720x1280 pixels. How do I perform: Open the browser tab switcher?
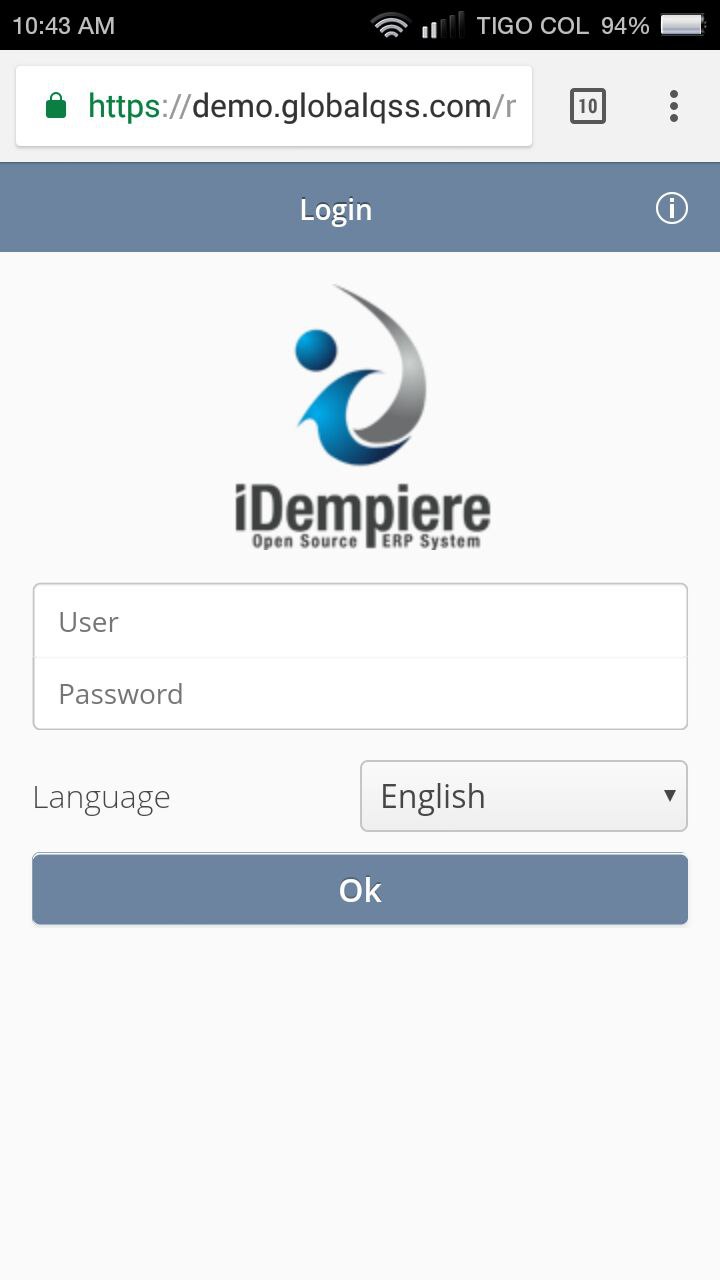(x=588, y=106)
